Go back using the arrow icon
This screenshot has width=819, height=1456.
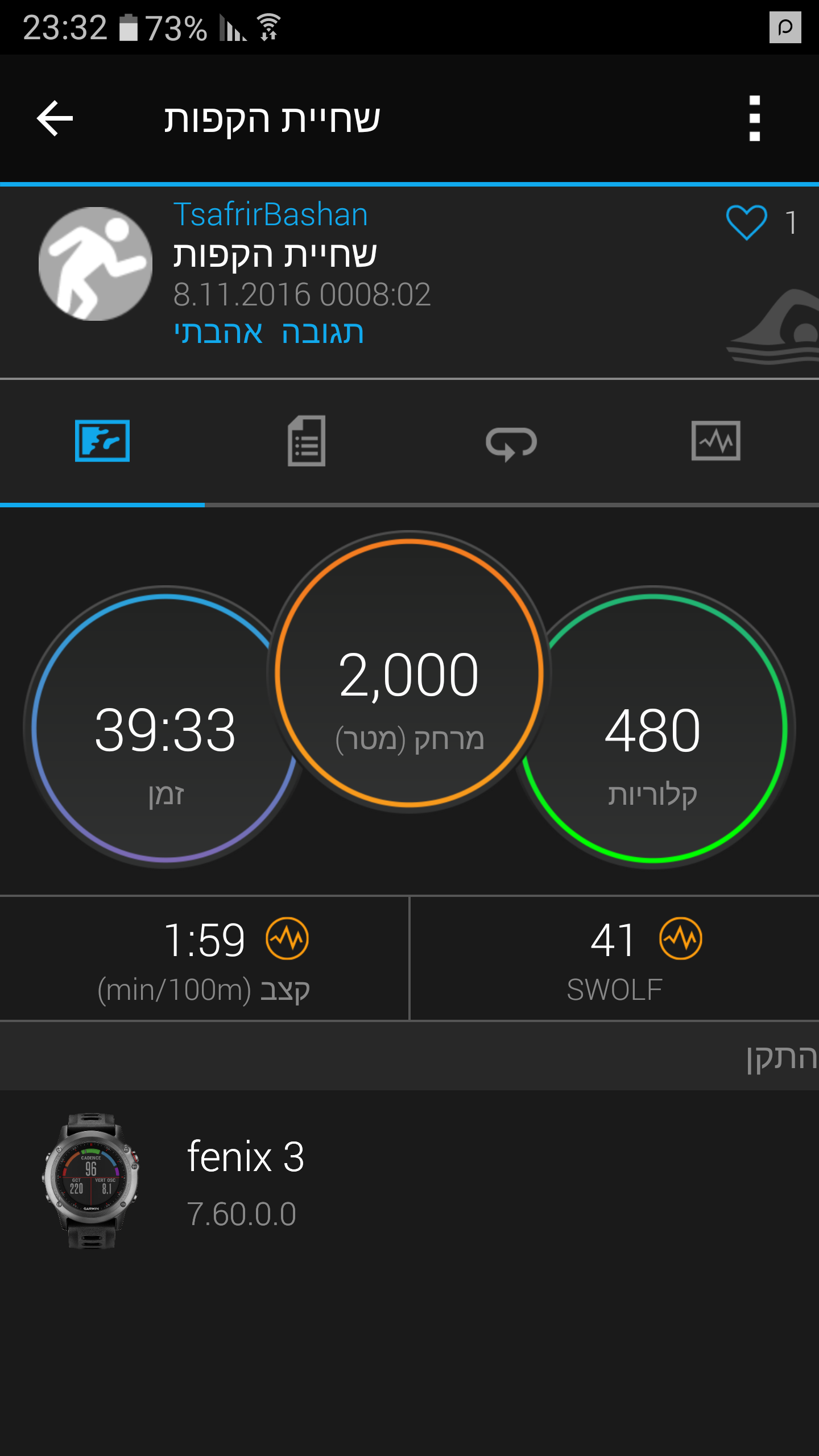(x=55, y=118)
